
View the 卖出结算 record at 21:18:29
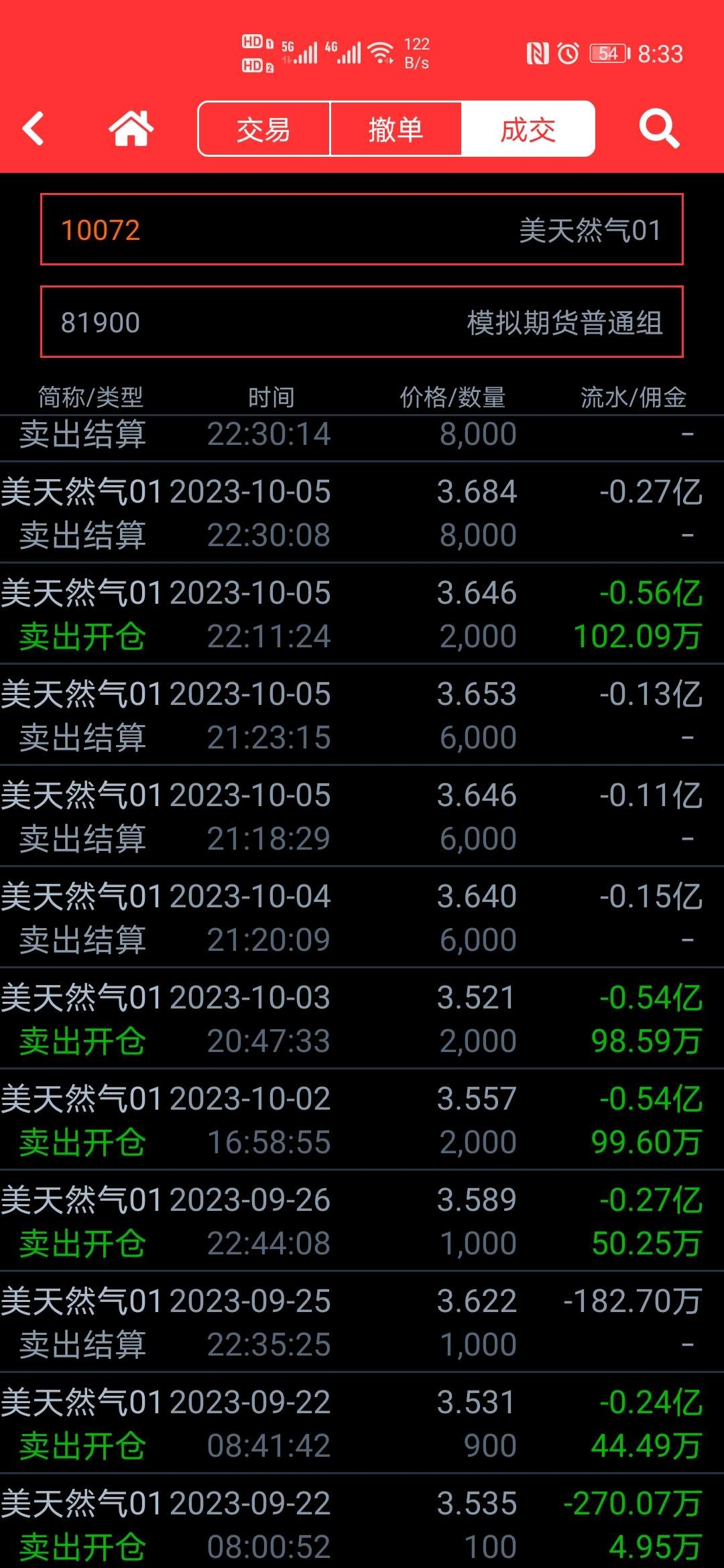(362, 816)
